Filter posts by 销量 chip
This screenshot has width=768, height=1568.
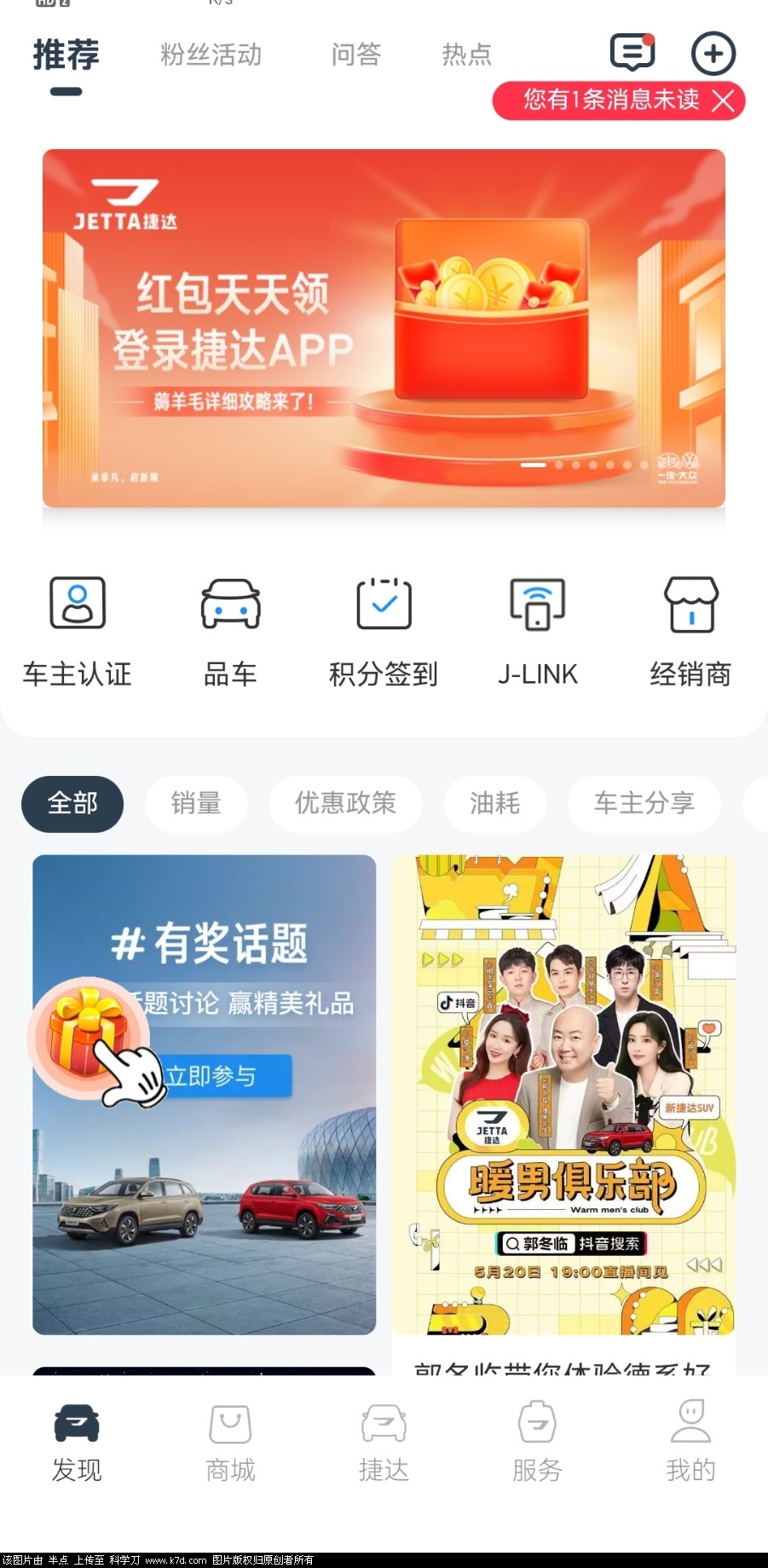196,803
